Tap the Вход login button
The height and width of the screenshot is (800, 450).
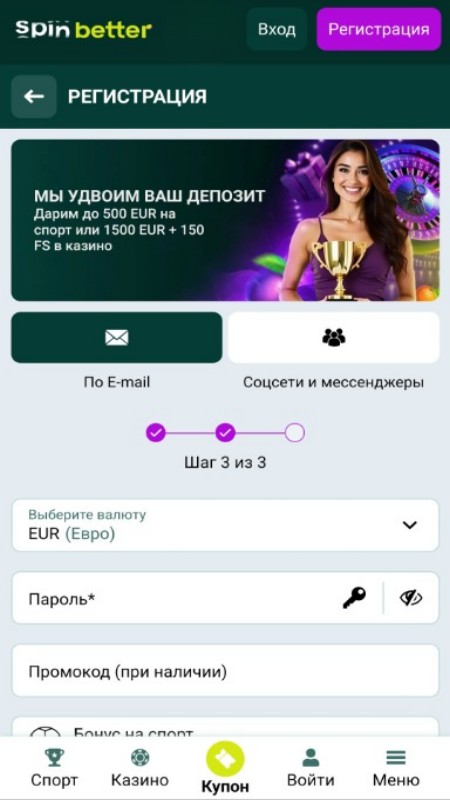click(x=277, y=29)
